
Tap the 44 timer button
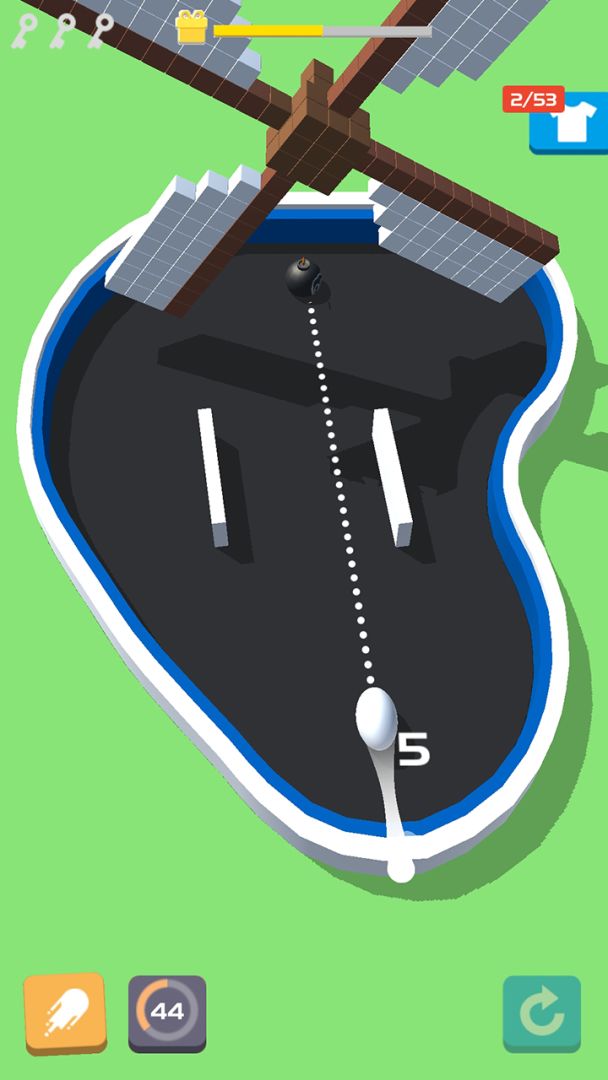(x=167, y=1011)
